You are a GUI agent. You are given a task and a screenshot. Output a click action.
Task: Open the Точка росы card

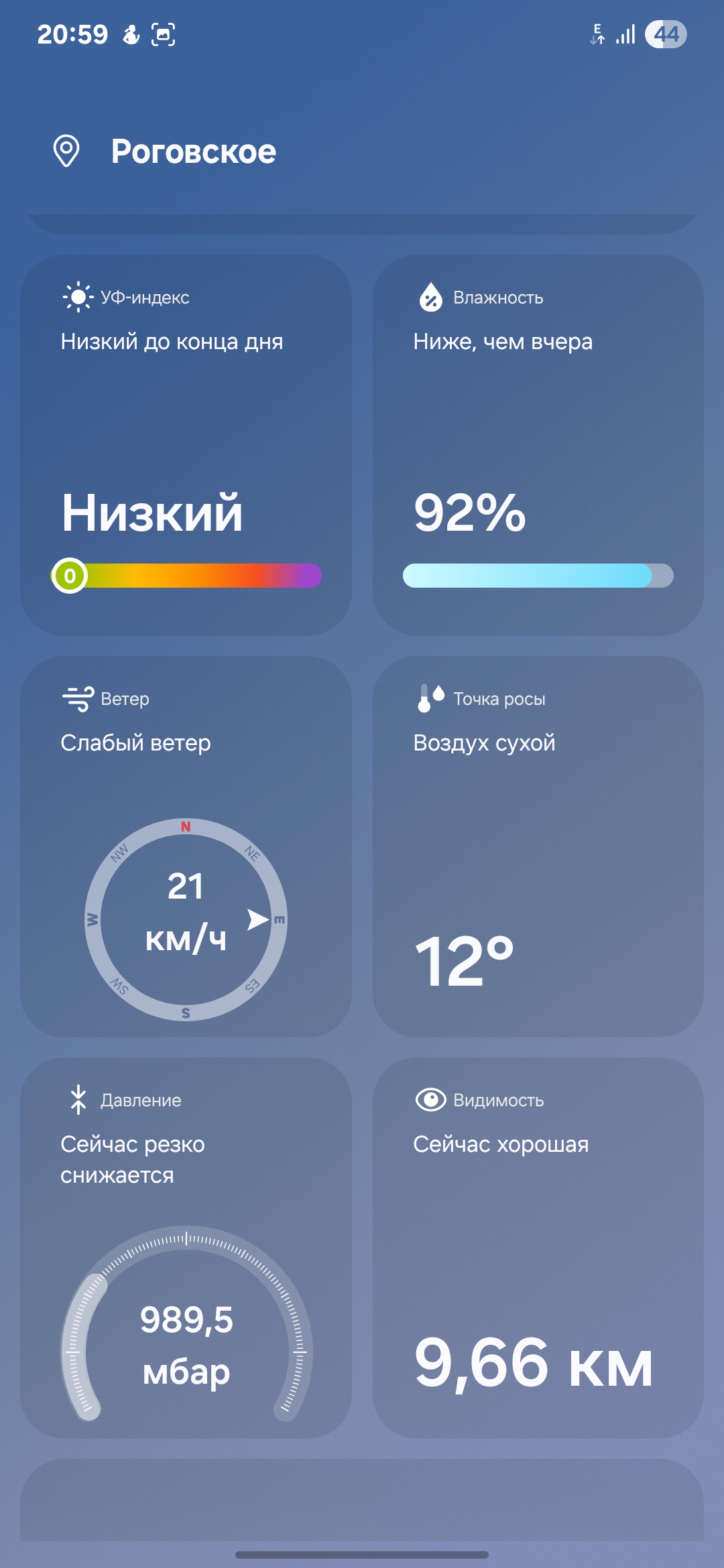(538, 846)
